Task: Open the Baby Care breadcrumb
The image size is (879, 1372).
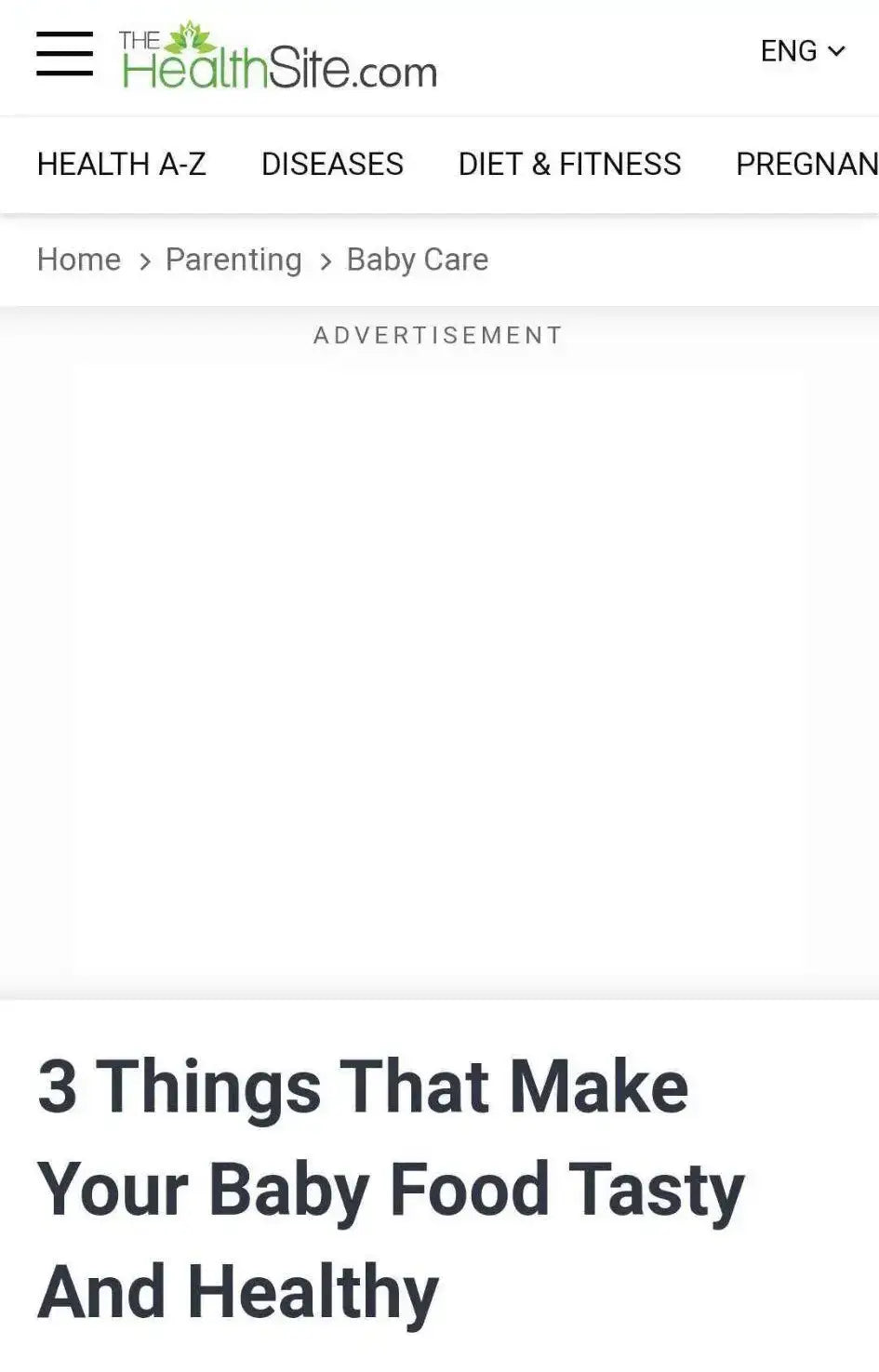Action: pos(417,260)
